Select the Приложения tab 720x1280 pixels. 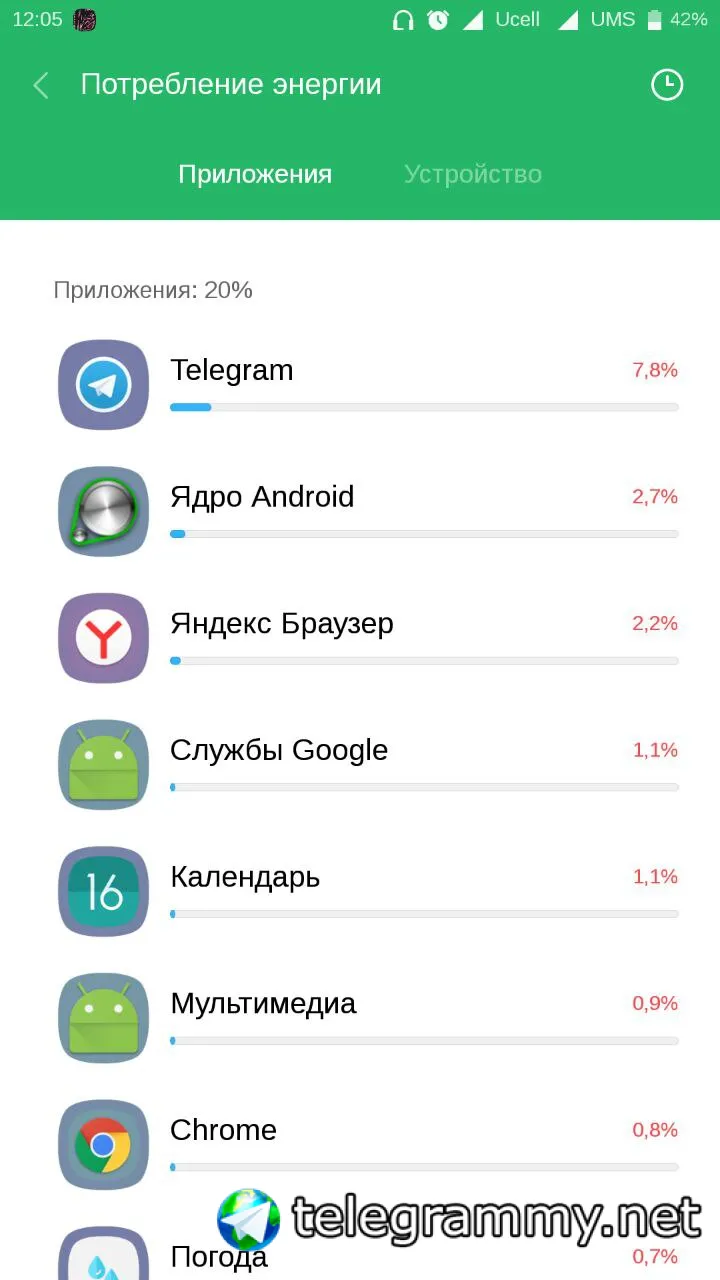255,174
